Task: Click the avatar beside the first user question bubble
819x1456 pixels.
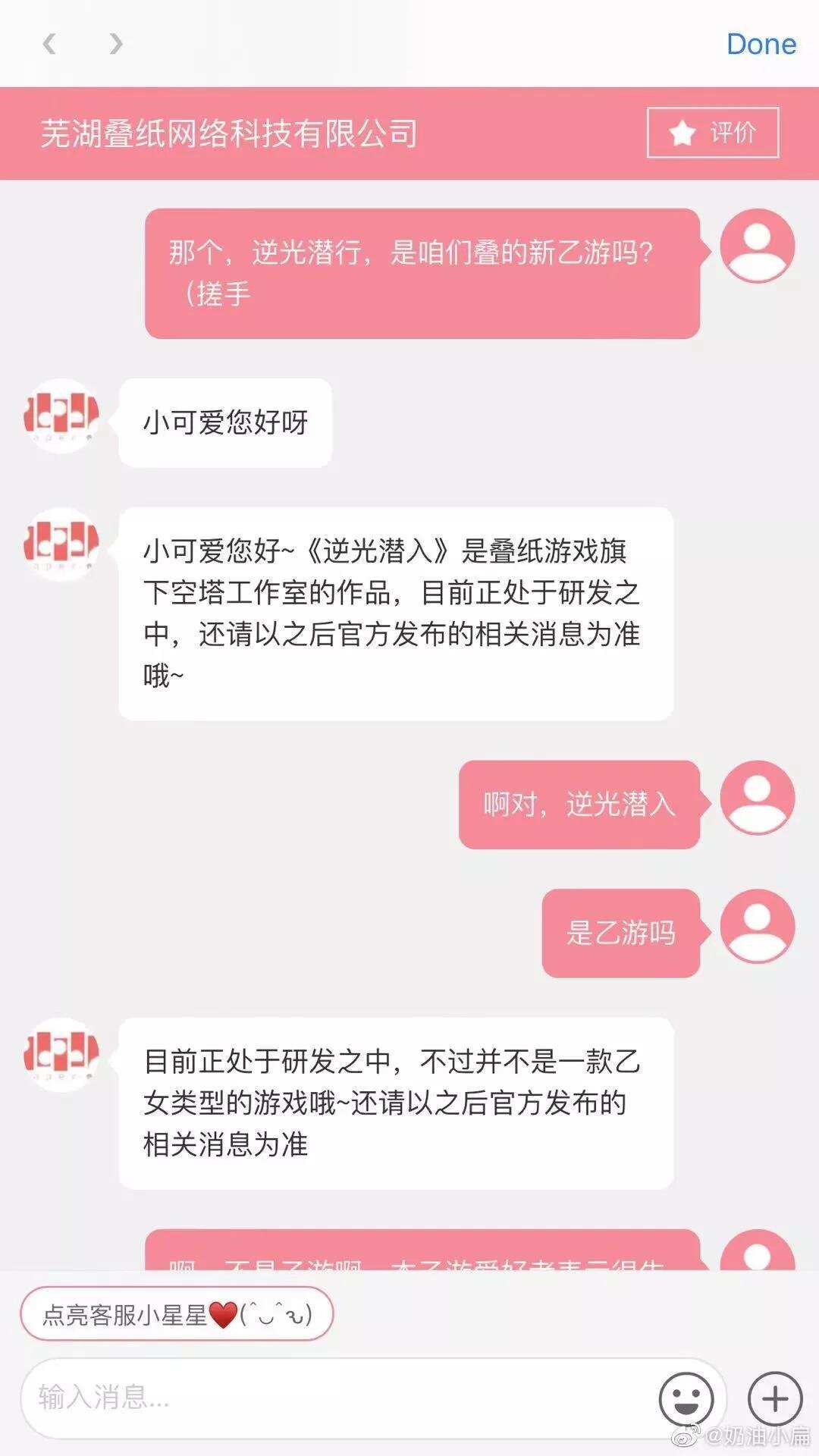Action: 756,244
